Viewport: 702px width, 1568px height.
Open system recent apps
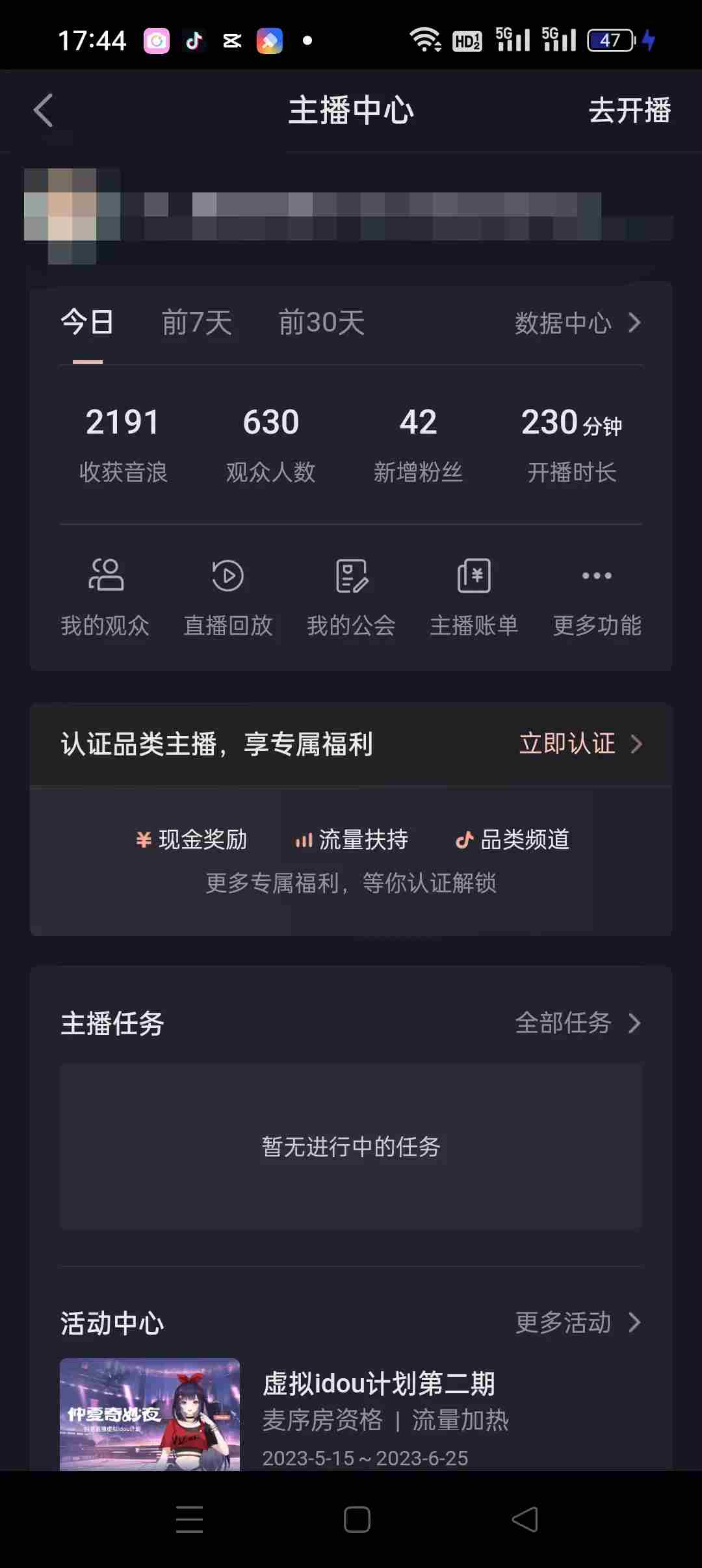click(x=189, y=1519)
